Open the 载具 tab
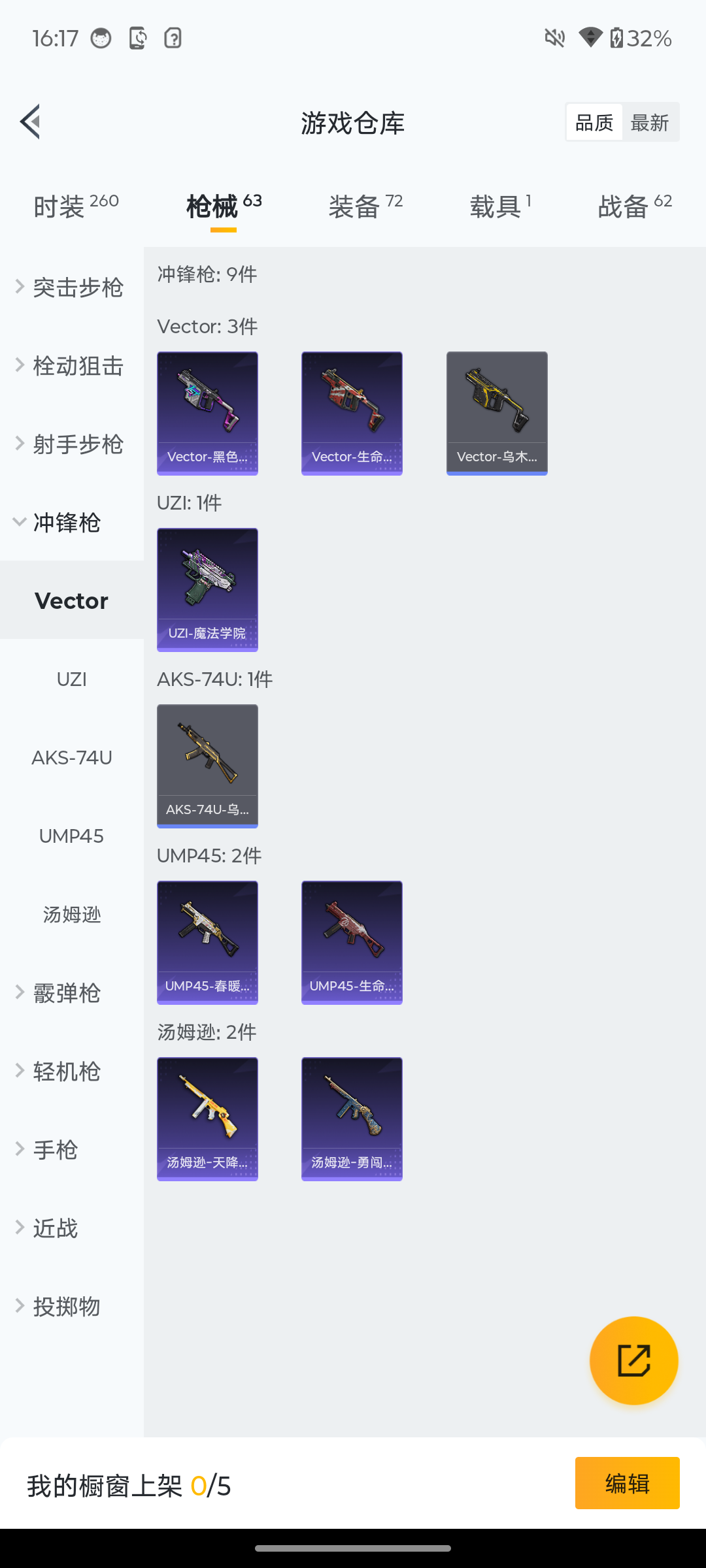 tap(500, 206)
